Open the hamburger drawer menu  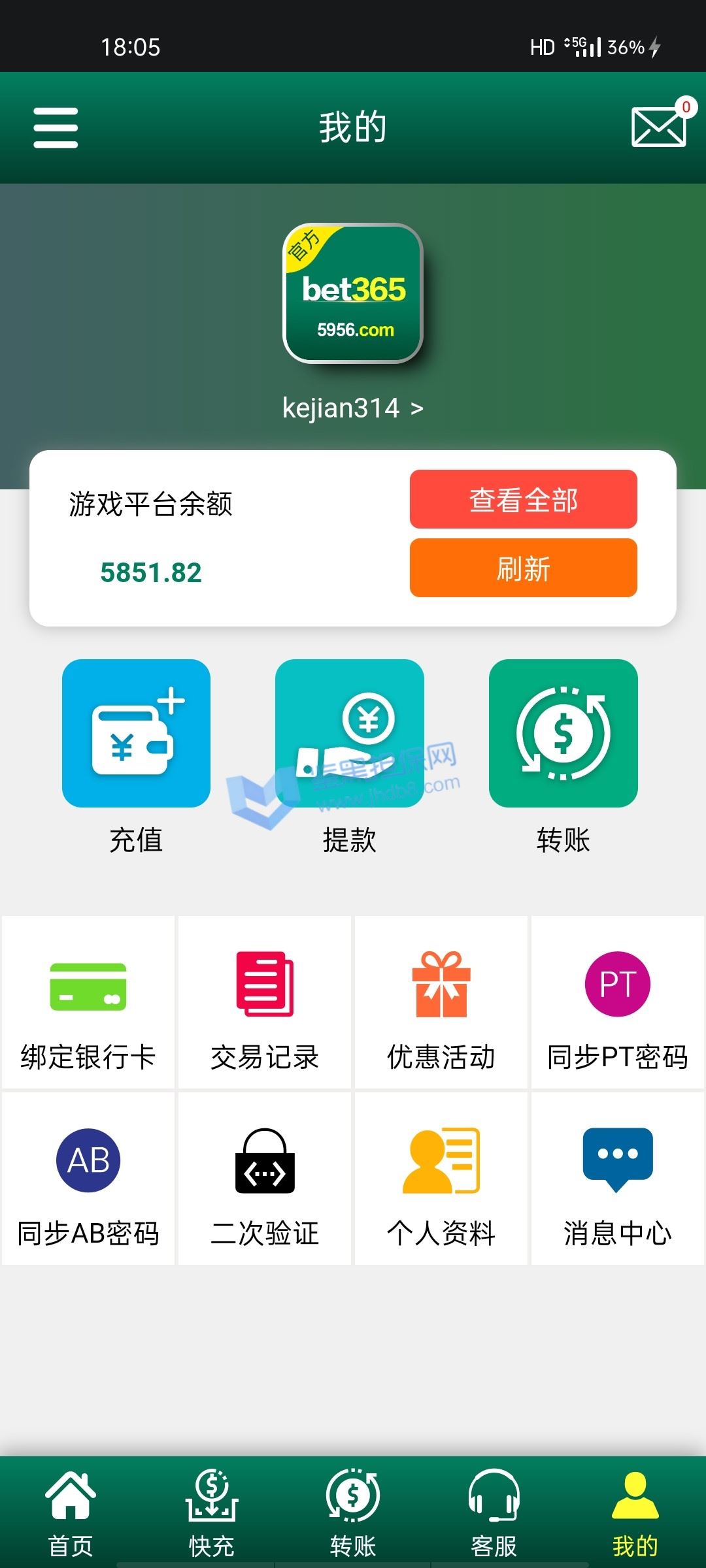[x=56, y=127]
